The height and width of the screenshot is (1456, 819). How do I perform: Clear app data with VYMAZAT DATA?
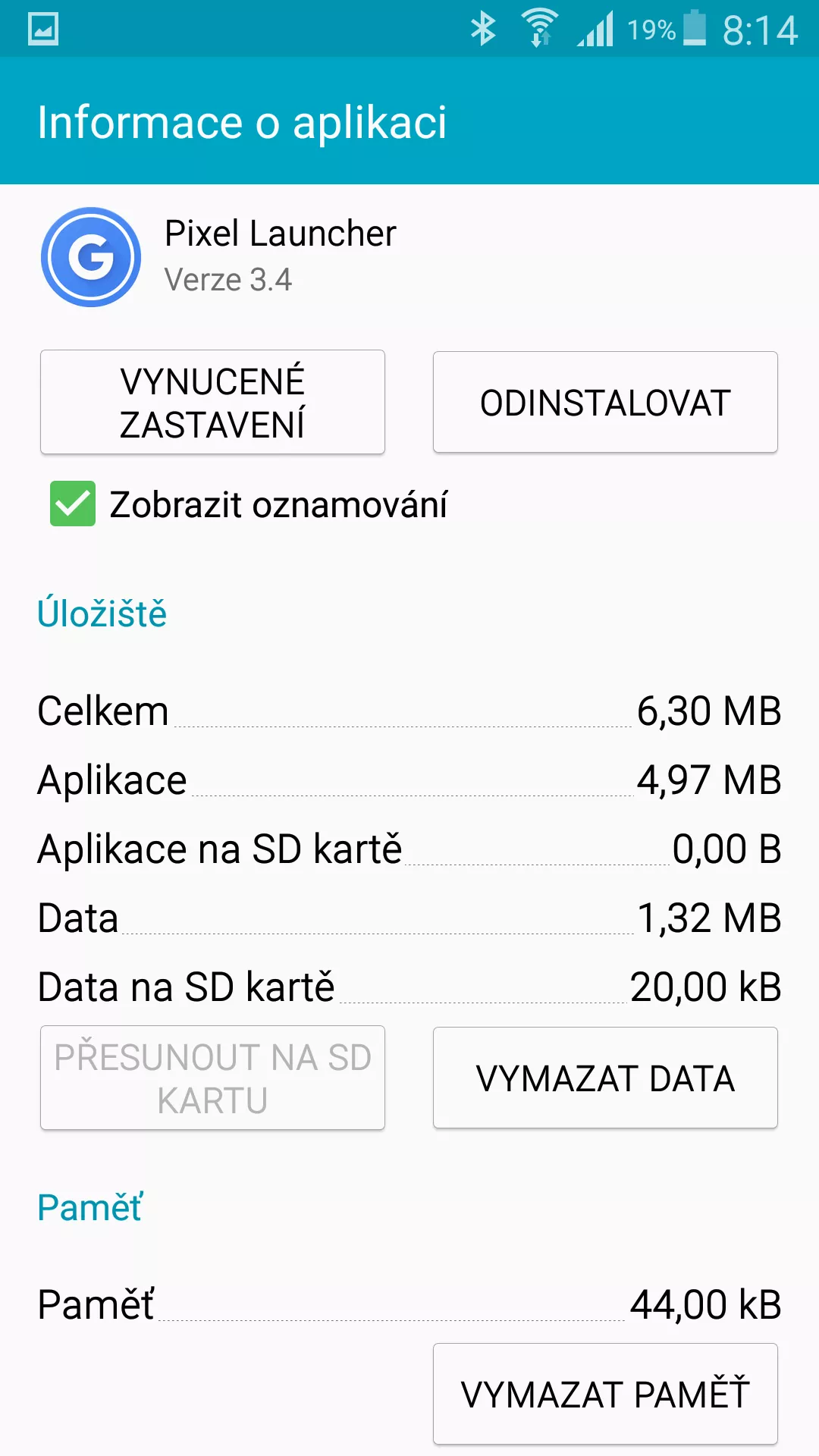point(605,1078)
